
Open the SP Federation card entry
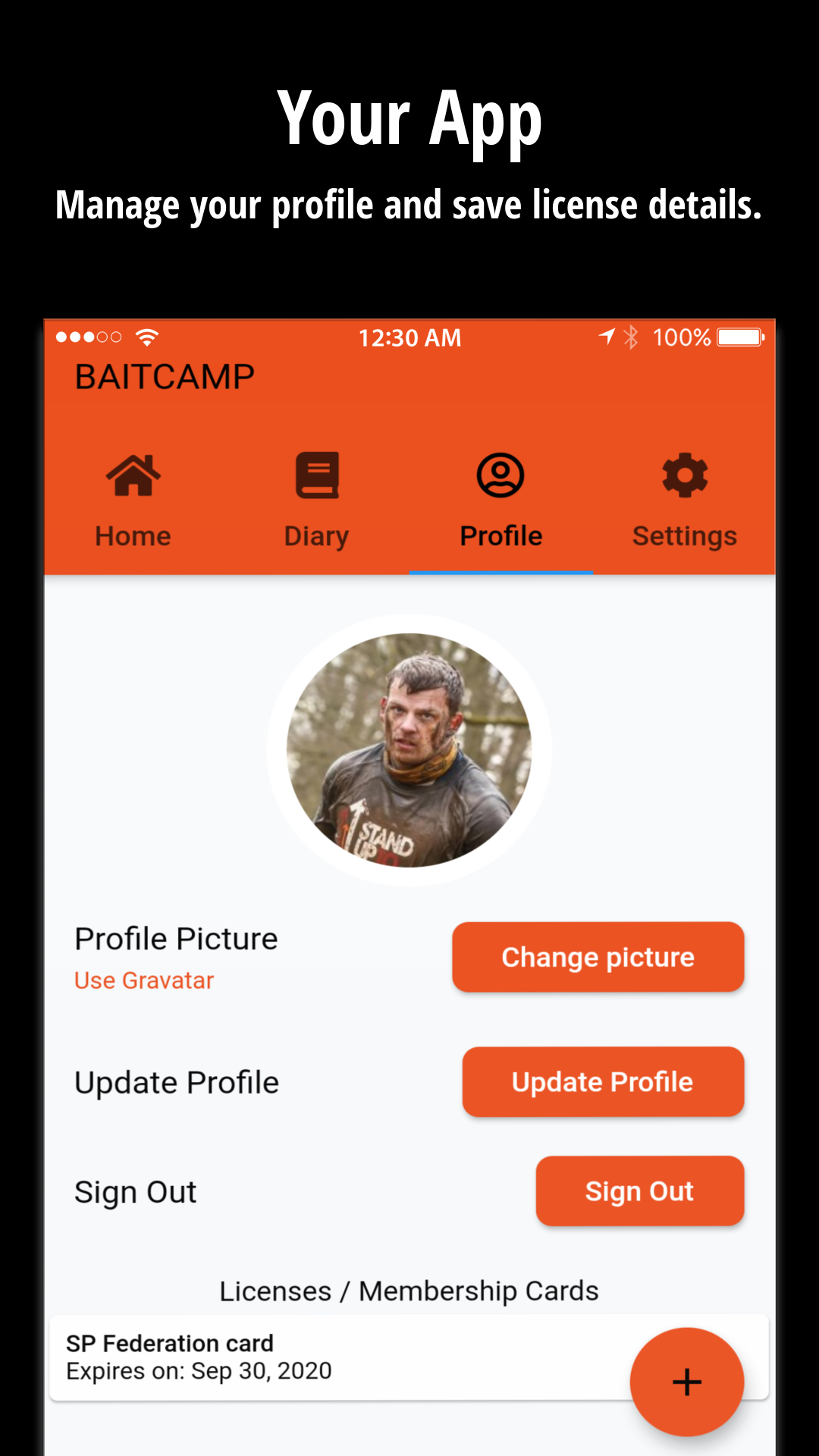coord(303,1357)
